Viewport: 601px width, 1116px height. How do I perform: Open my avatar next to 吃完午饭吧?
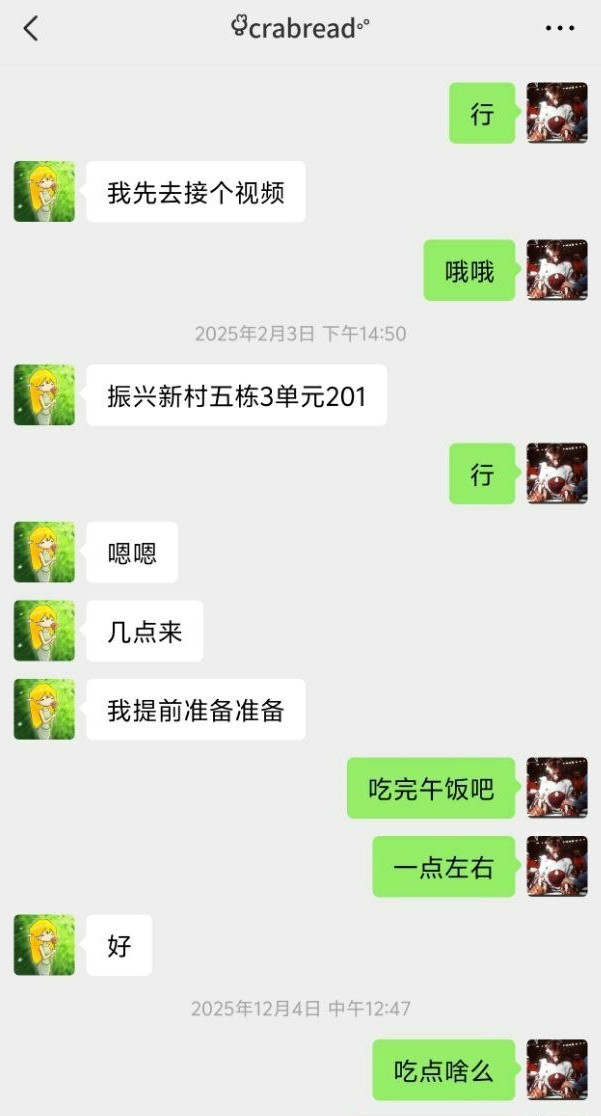557,788
